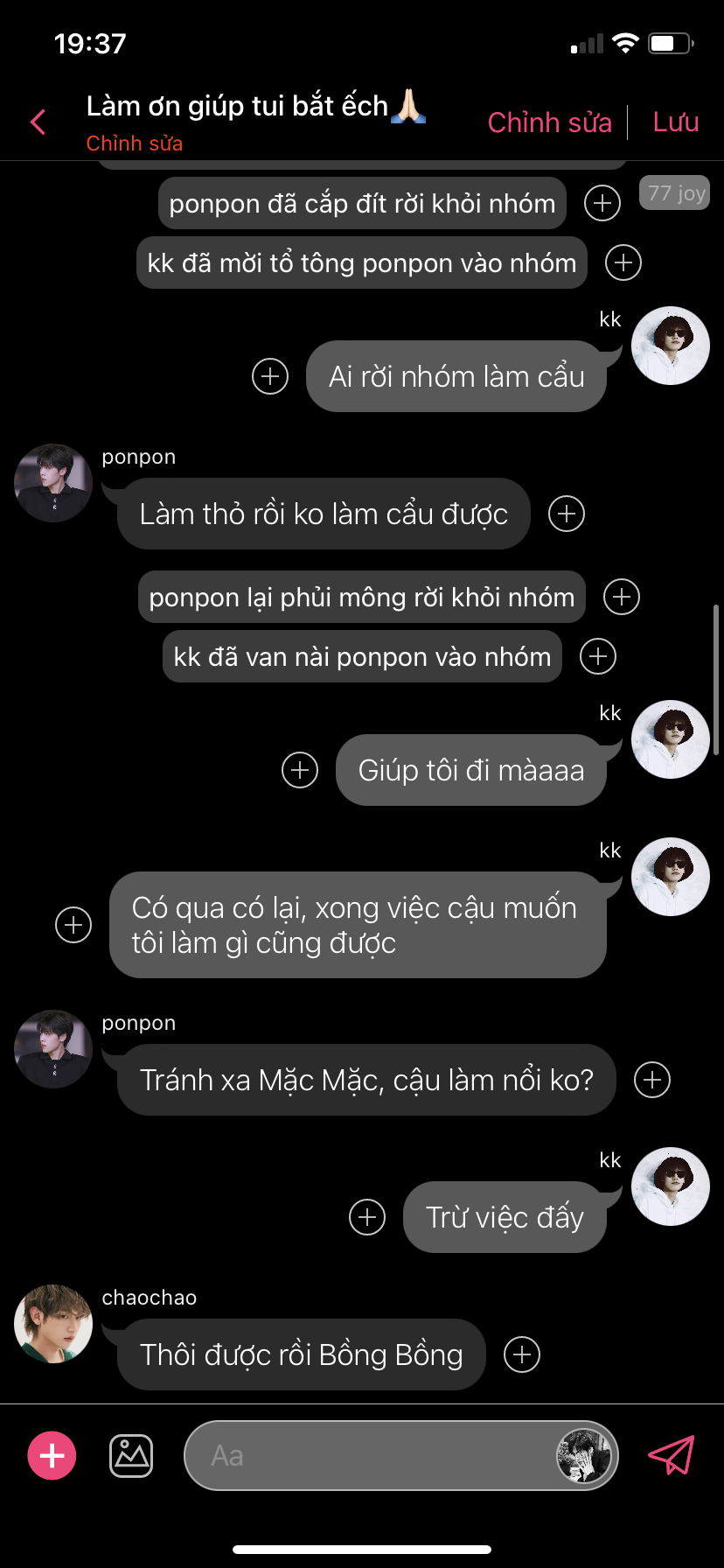Send the message with paper plane

(671, 1455)
